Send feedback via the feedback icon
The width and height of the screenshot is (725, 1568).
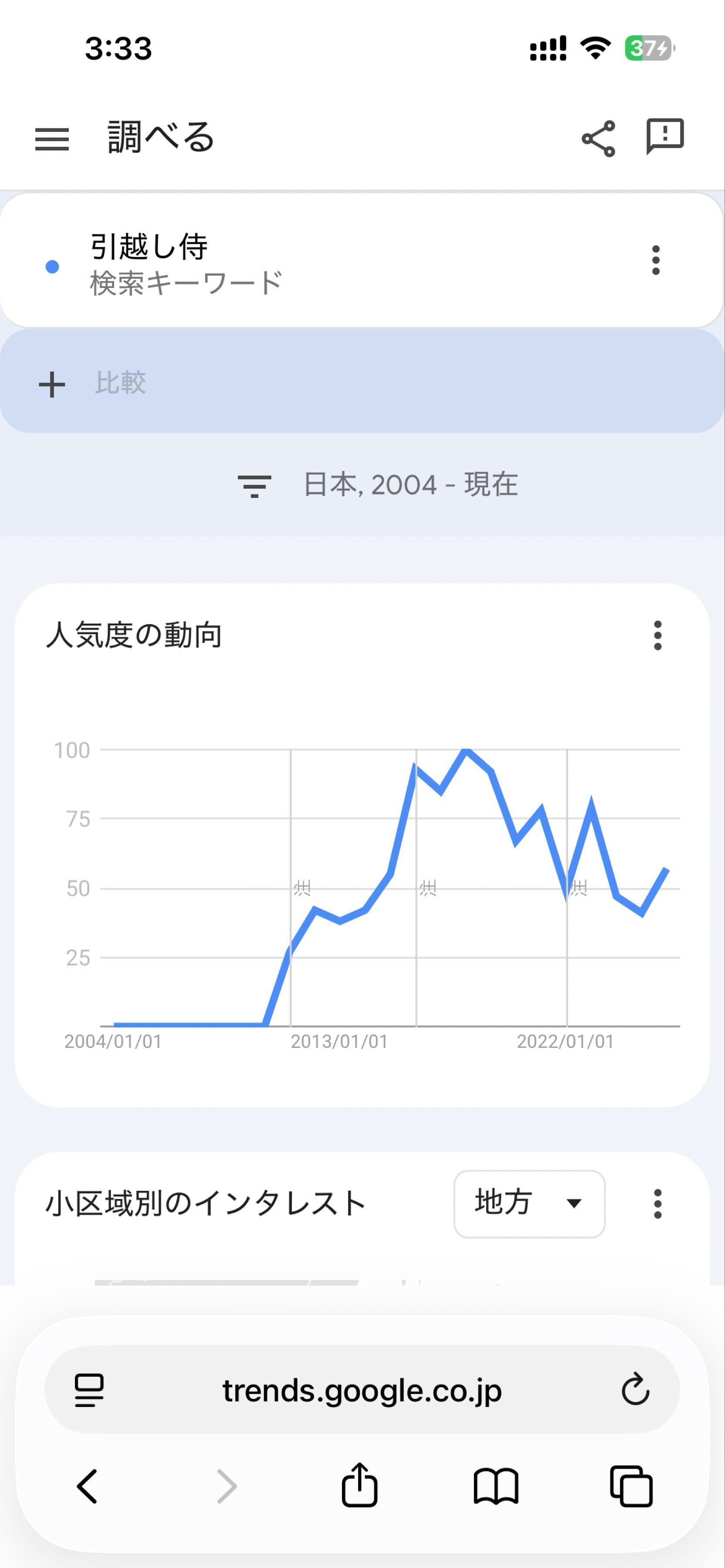tap(664, 136)
